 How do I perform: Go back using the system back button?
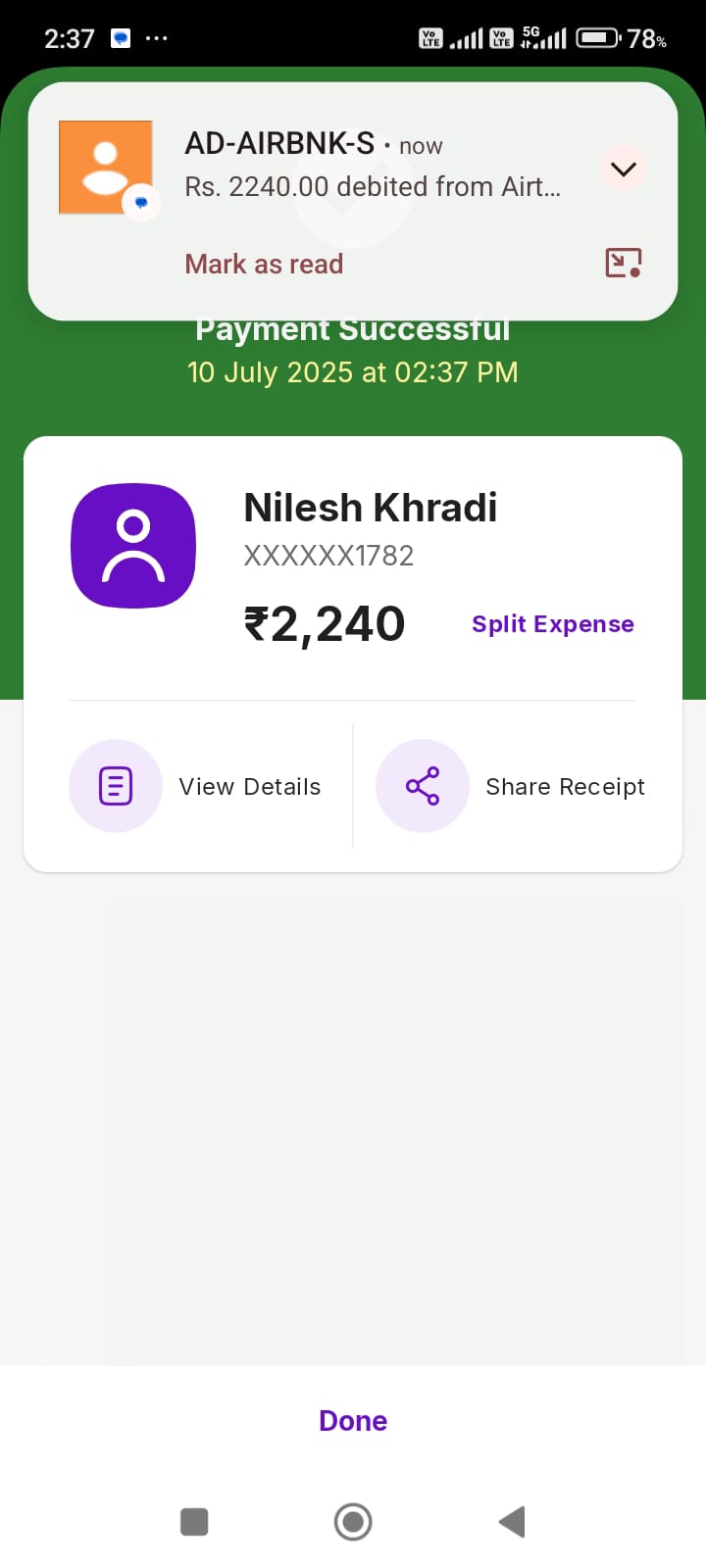click(512, 1522)
